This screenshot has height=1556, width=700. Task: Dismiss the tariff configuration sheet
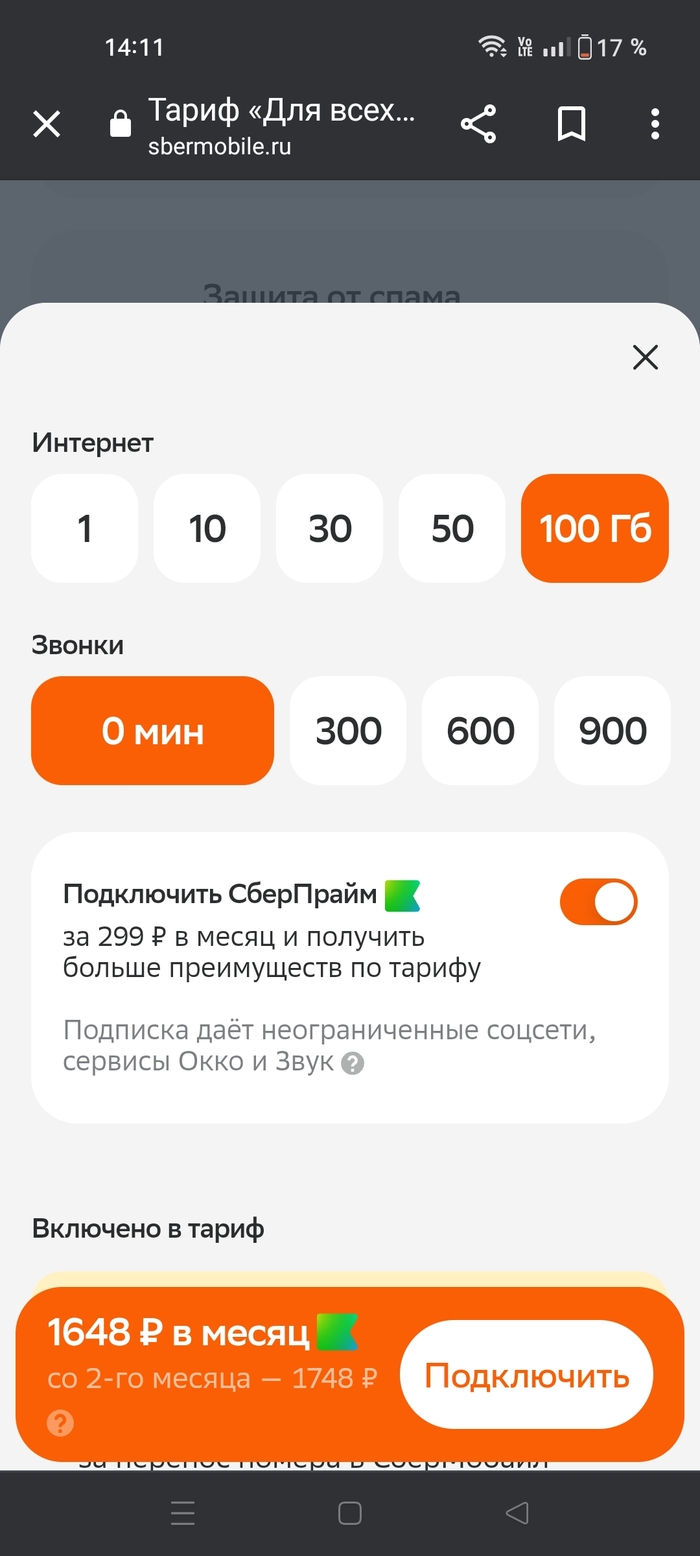pos(645,357)
